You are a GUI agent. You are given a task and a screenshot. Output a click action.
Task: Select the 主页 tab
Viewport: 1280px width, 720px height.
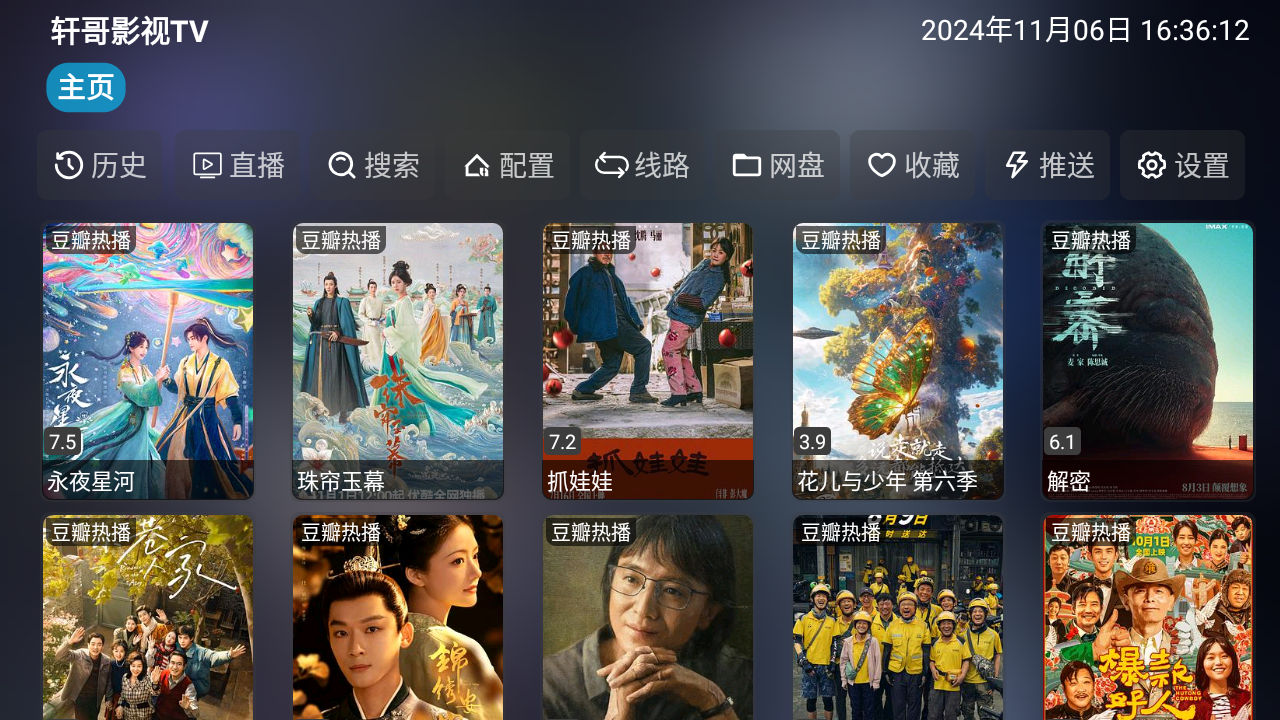coord(86,88)
